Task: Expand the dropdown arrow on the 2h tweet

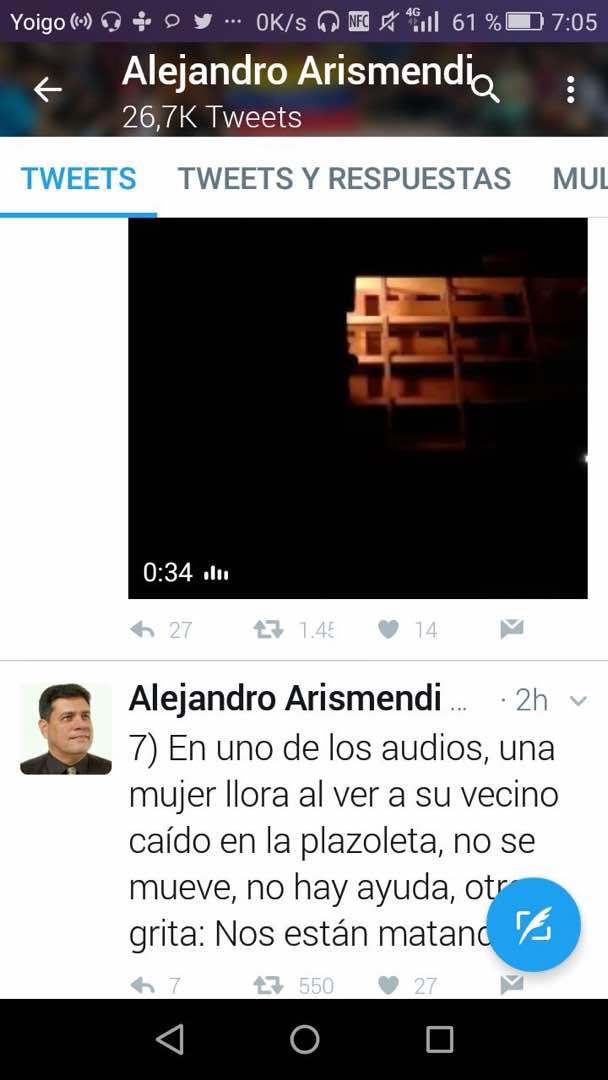Action: point(578,701)
